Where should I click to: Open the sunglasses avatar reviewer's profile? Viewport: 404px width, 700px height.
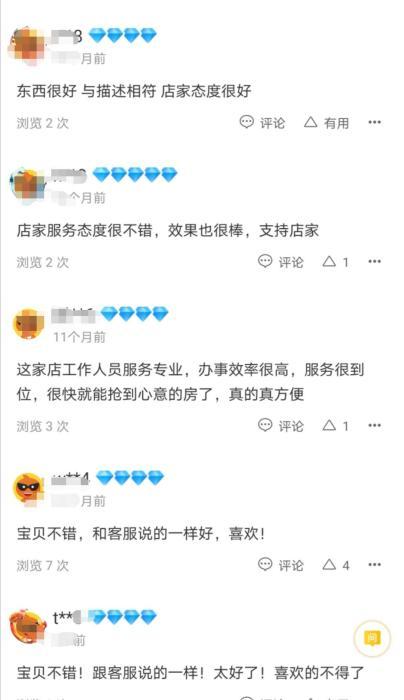pos(28,489)
